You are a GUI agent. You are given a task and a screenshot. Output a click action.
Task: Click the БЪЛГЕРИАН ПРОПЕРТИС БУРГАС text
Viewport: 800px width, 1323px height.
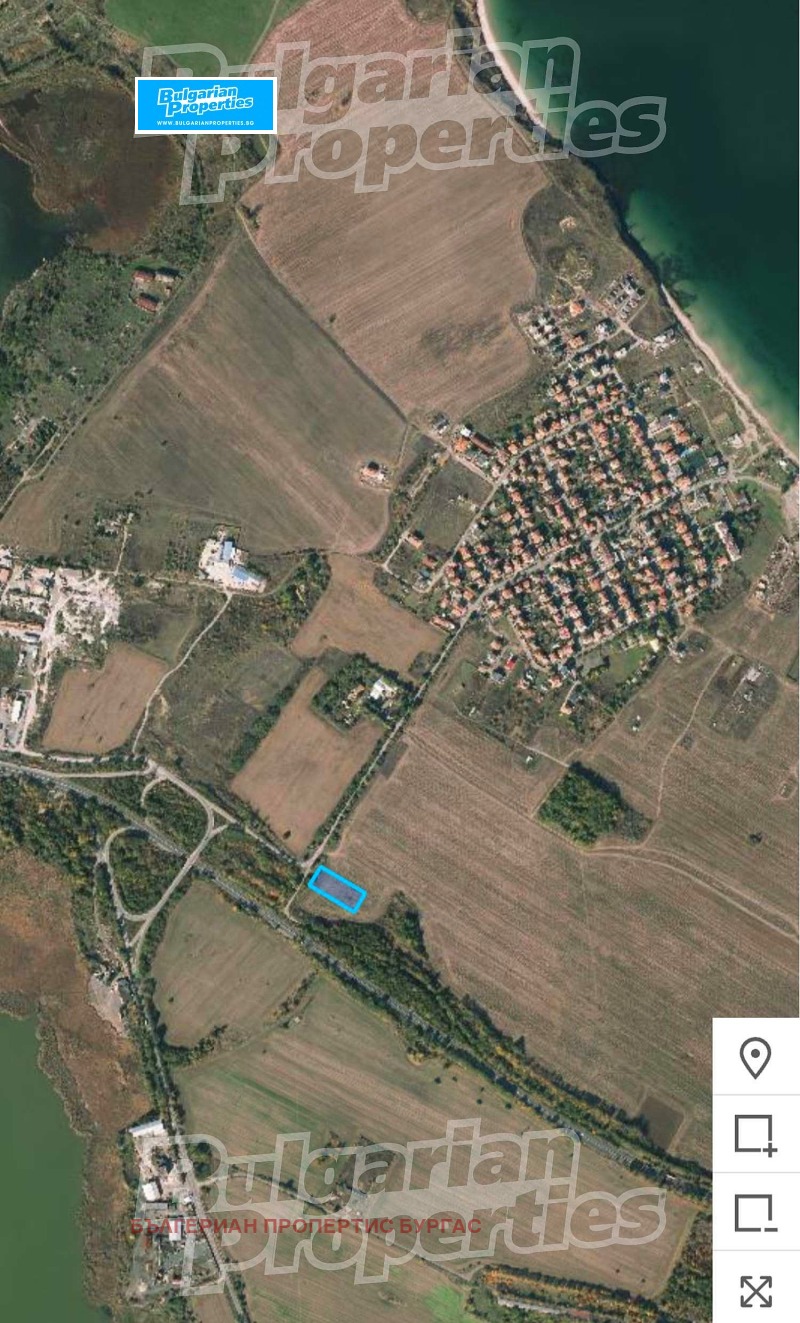tap(303, 1225)
